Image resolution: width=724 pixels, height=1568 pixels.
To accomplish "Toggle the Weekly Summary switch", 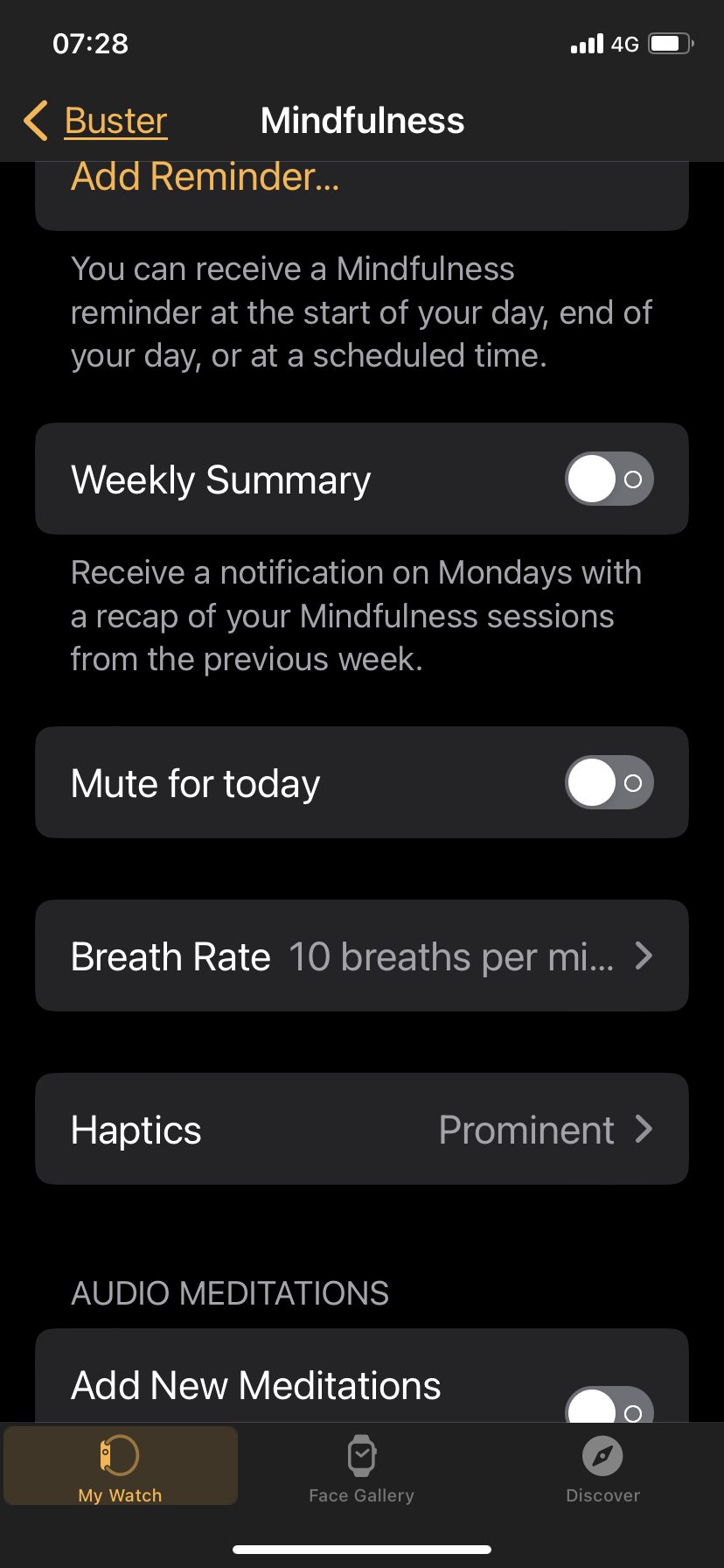I will pyautogui.click(x=609, y=479).
